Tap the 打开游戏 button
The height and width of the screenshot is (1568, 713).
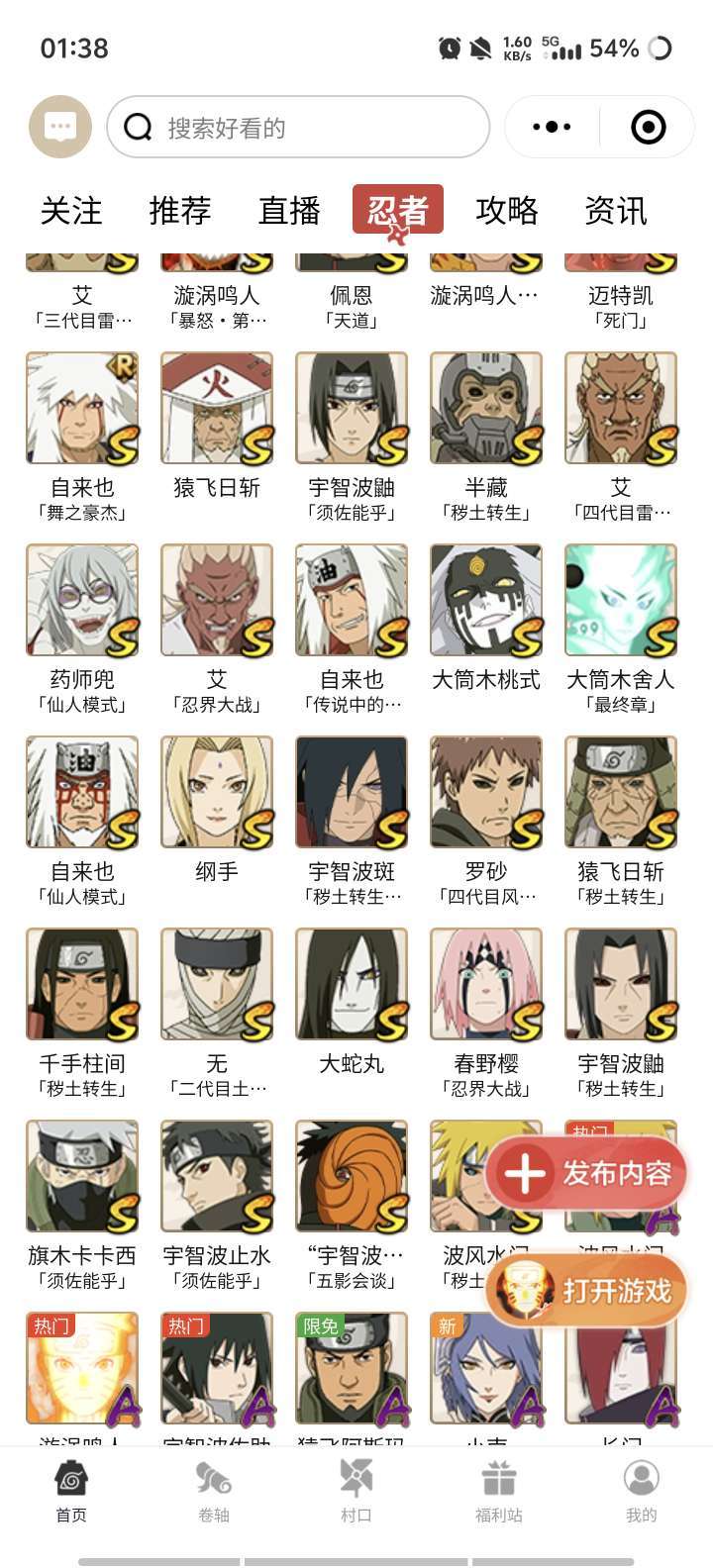[x=587, y=1291]
